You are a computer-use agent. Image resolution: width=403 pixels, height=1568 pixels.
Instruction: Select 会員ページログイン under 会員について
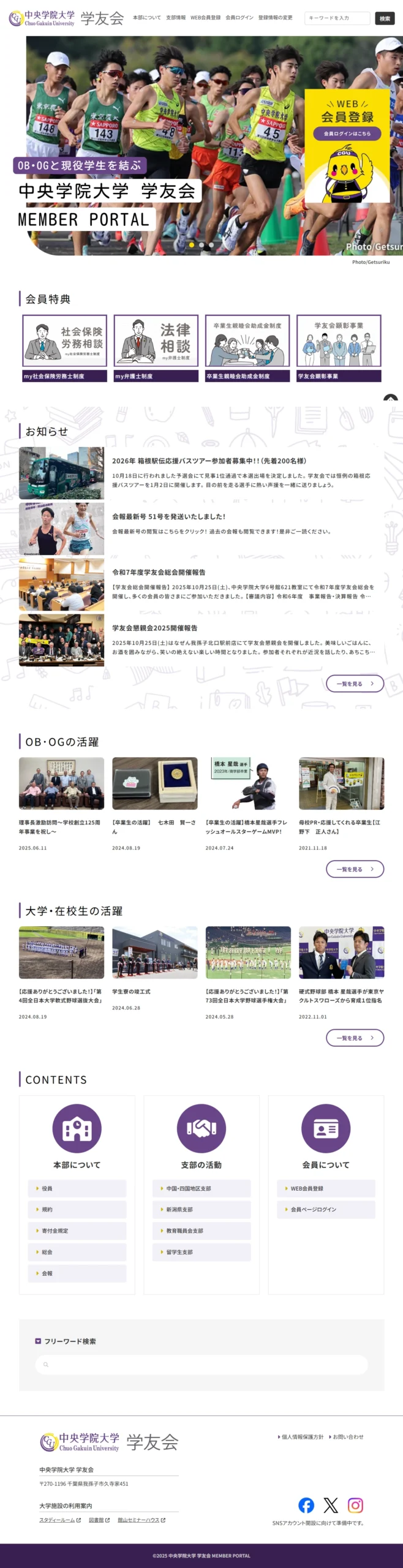pyautogui.click(x=326, y=1210)
